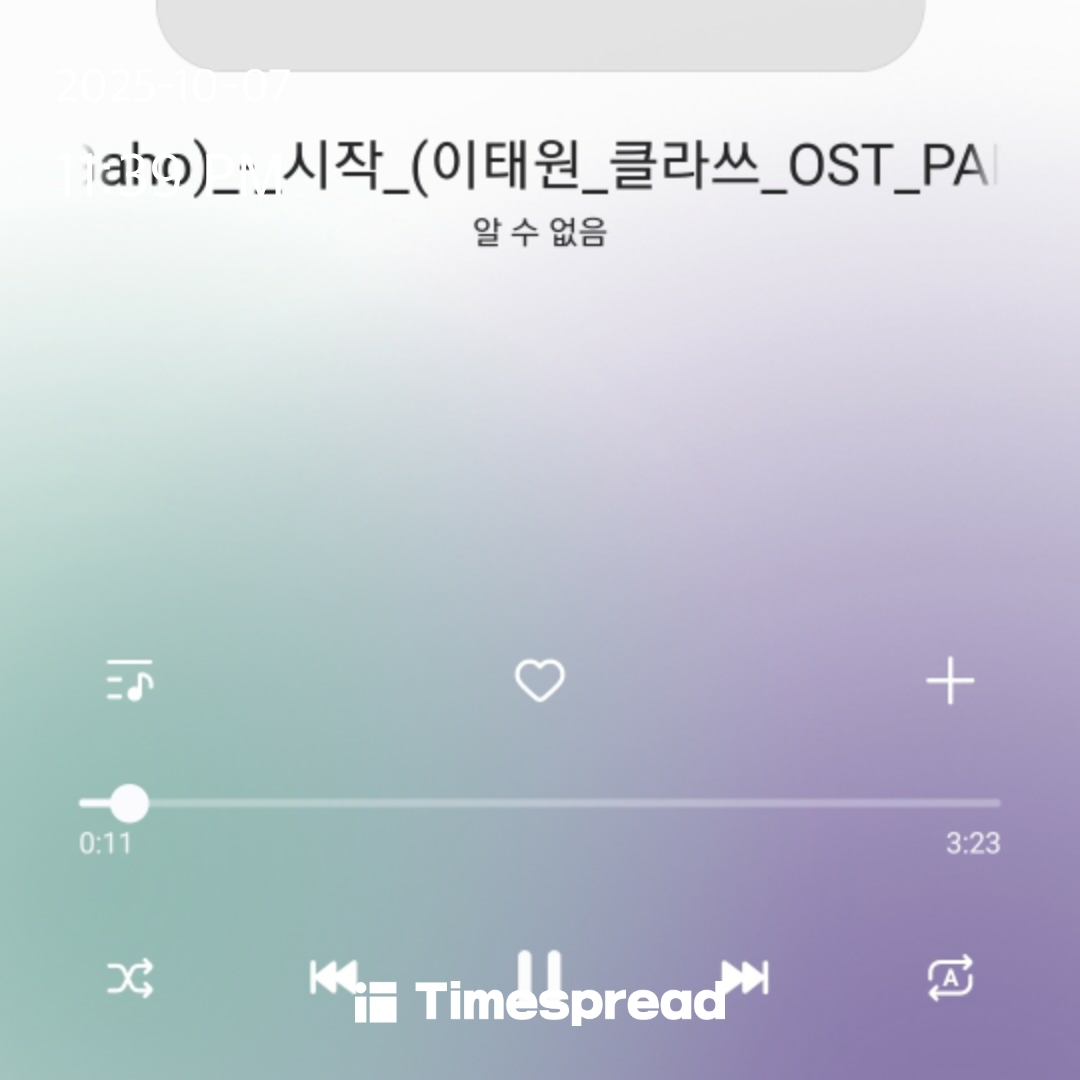The width and height of the screenshot is (1080, 1080).
Task: Tap the playback progress bar
Action: coord(540,803)
